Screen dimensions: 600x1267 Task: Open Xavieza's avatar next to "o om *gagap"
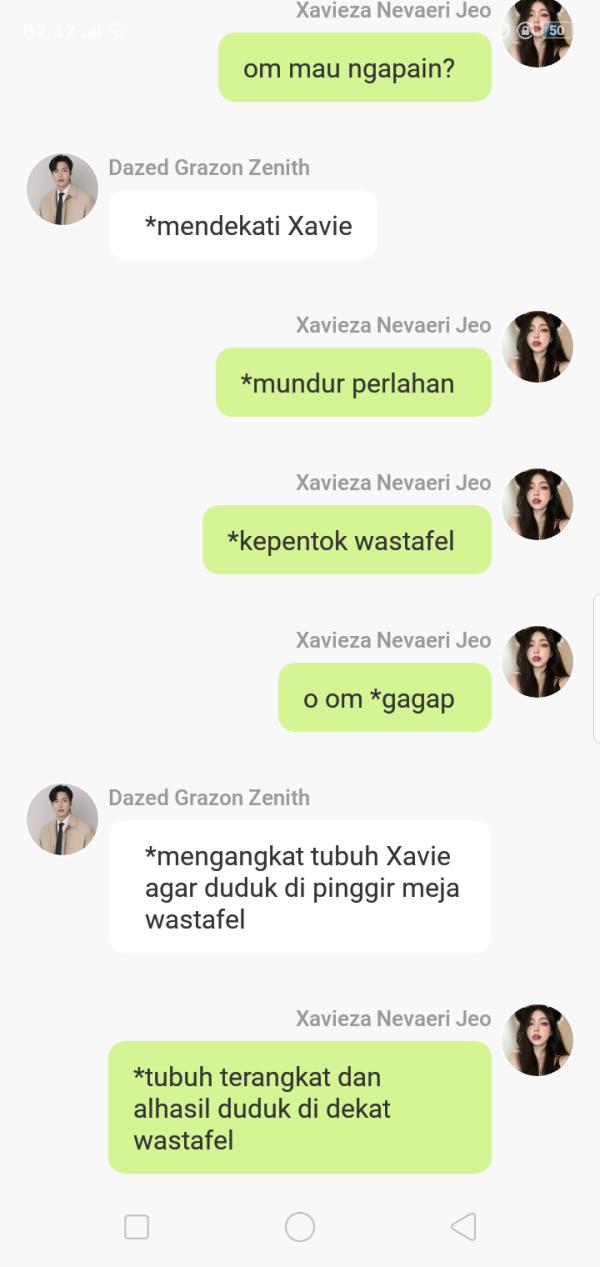click(x=537, y=661)
